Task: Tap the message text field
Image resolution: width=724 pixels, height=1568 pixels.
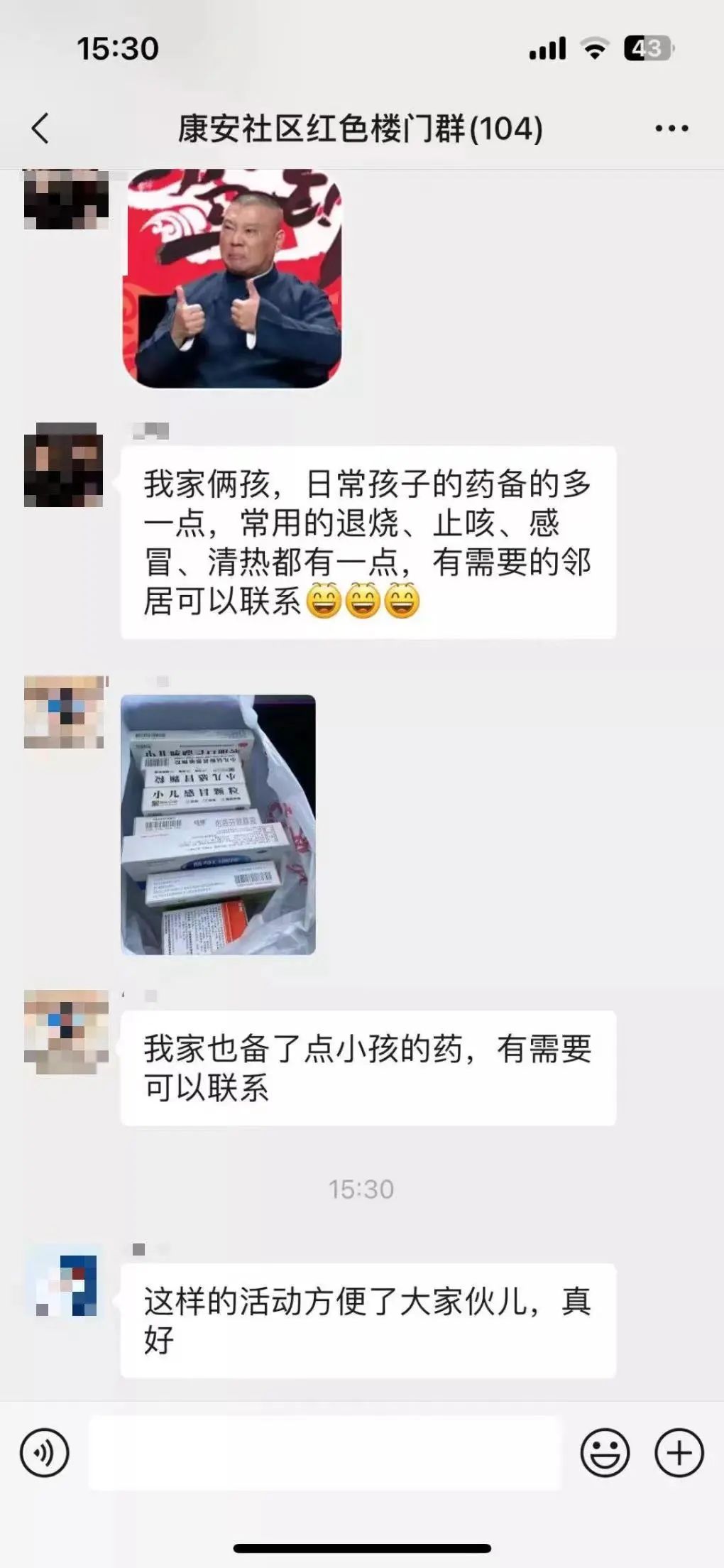Action: (325, 1452)
